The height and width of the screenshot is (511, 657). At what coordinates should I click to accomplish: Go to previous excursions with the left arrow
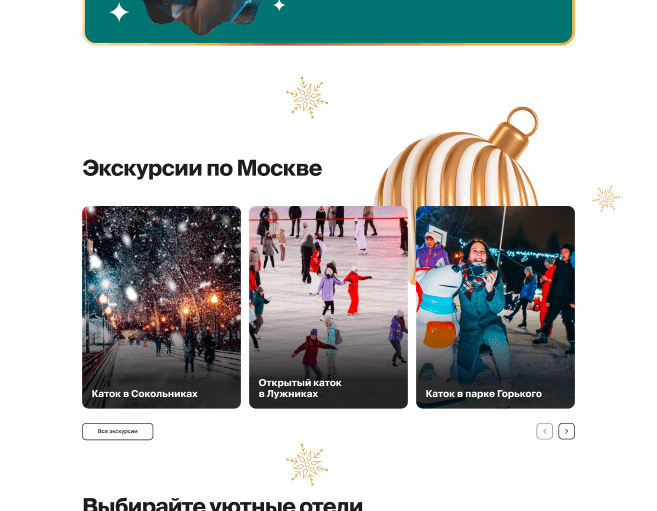[544, 432]
